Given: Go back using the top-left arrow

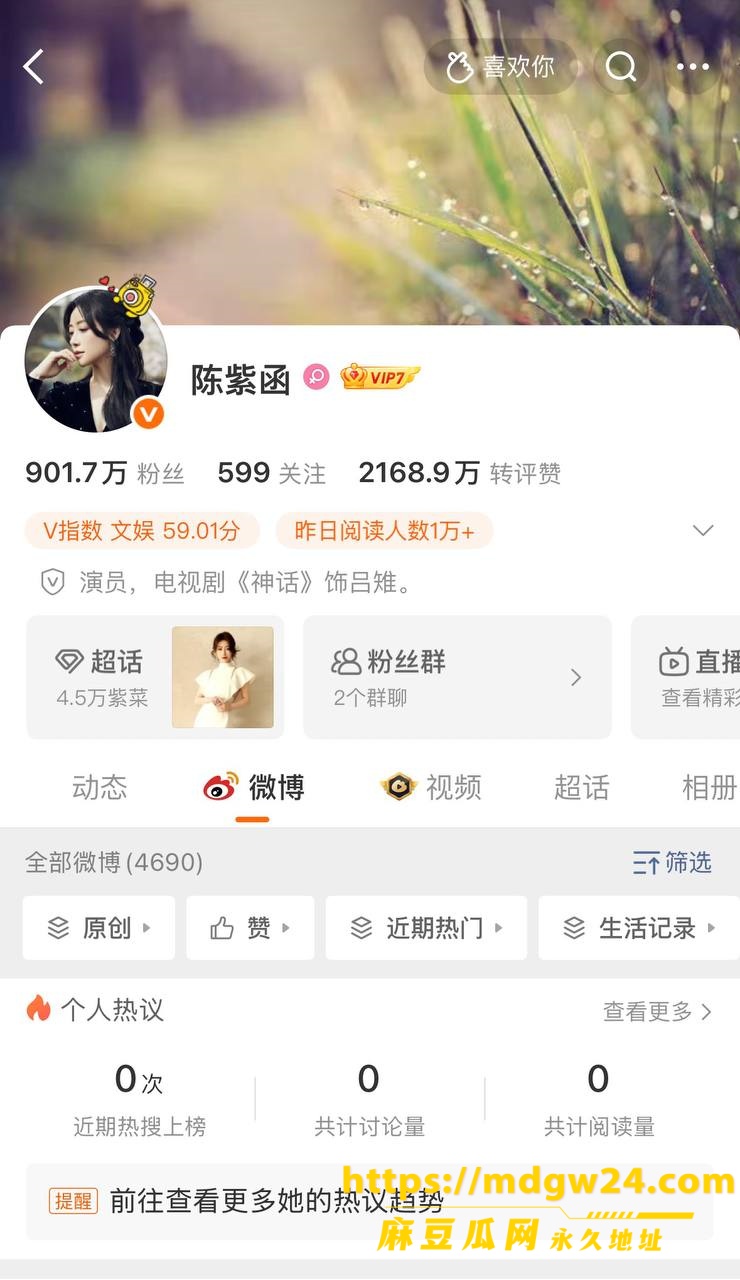Looking at the screenshot, I should pyautogui.click(x=34, y=67).
